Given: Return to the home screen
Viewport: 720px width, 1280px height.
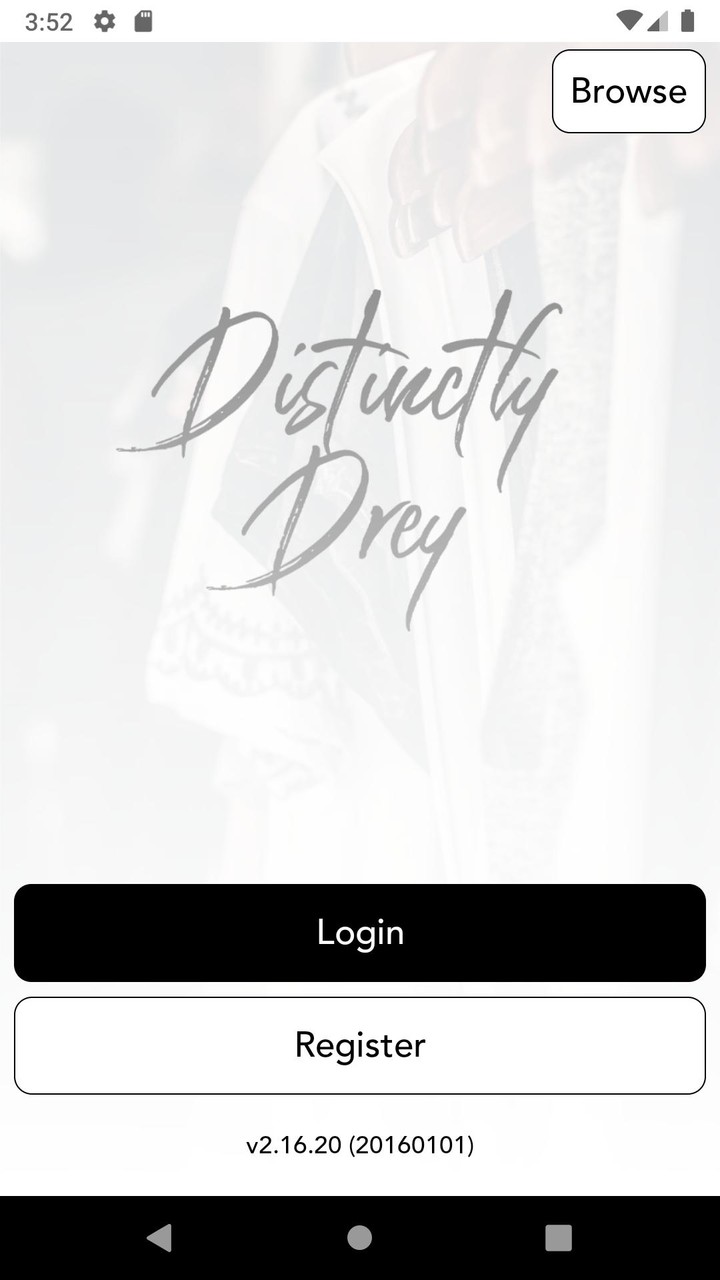Looking at the screenshot, I should tap(360, 1237).
